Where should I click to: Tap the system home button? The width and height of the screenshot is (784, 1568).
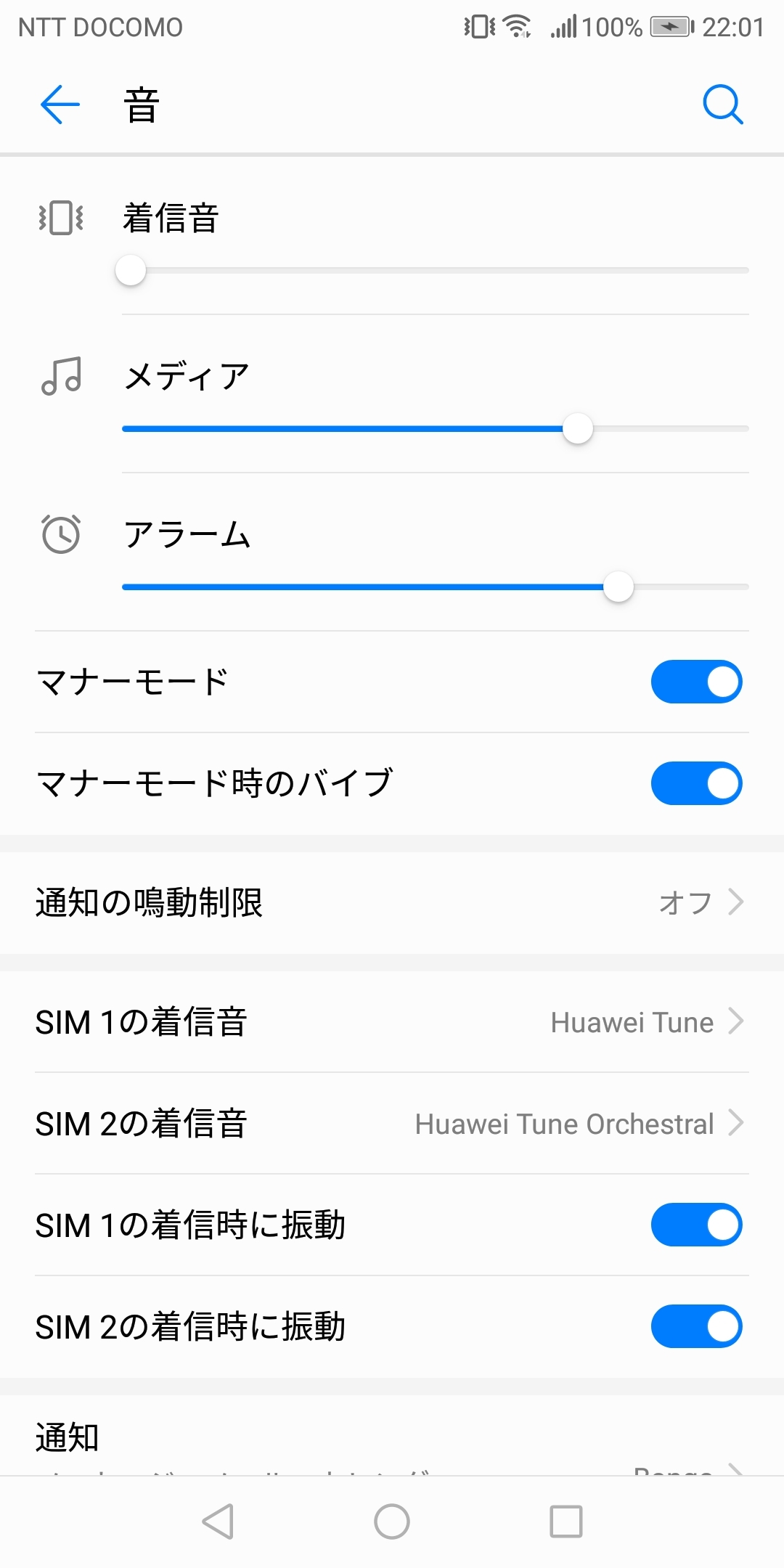[x=392, y=1522]
